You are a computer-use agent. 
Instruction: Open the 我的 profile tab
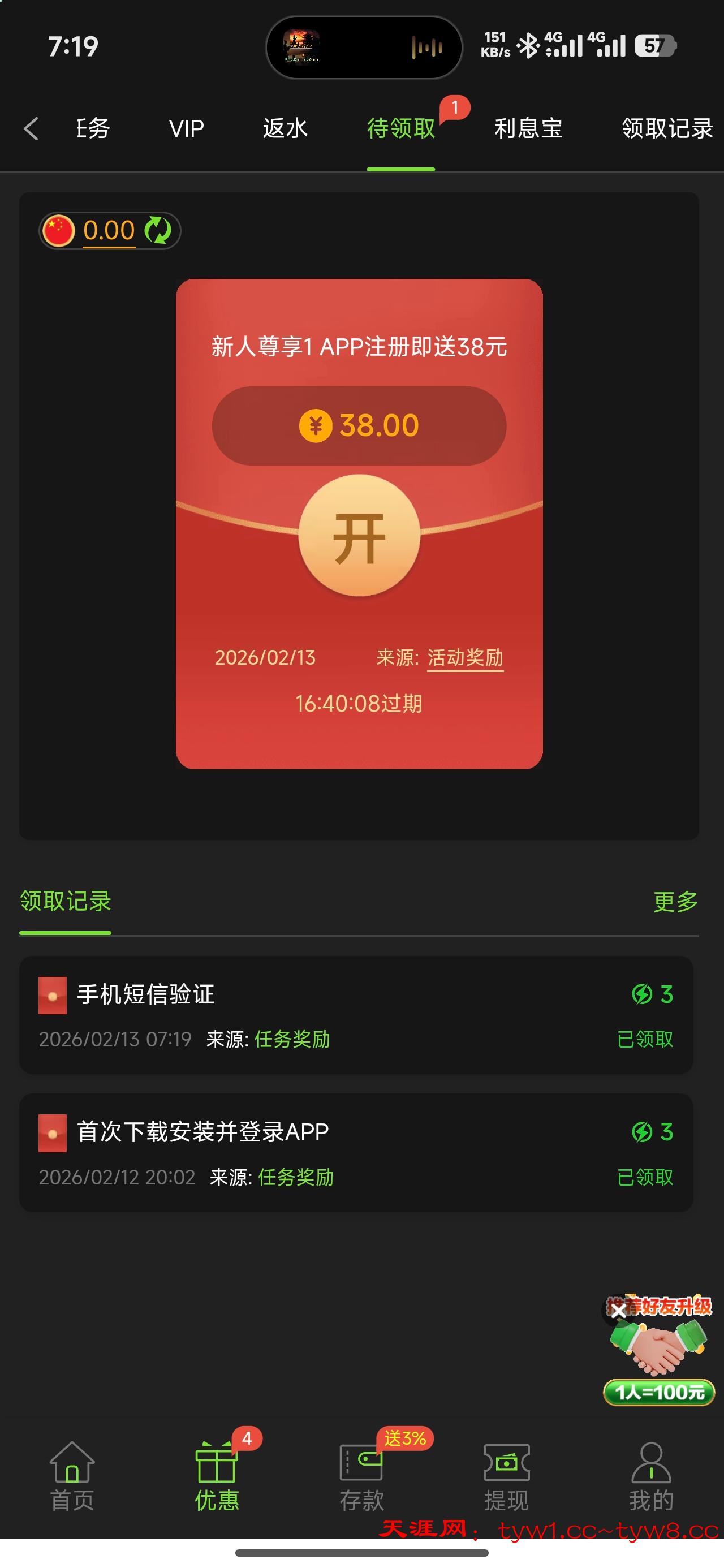(651, 1477)
